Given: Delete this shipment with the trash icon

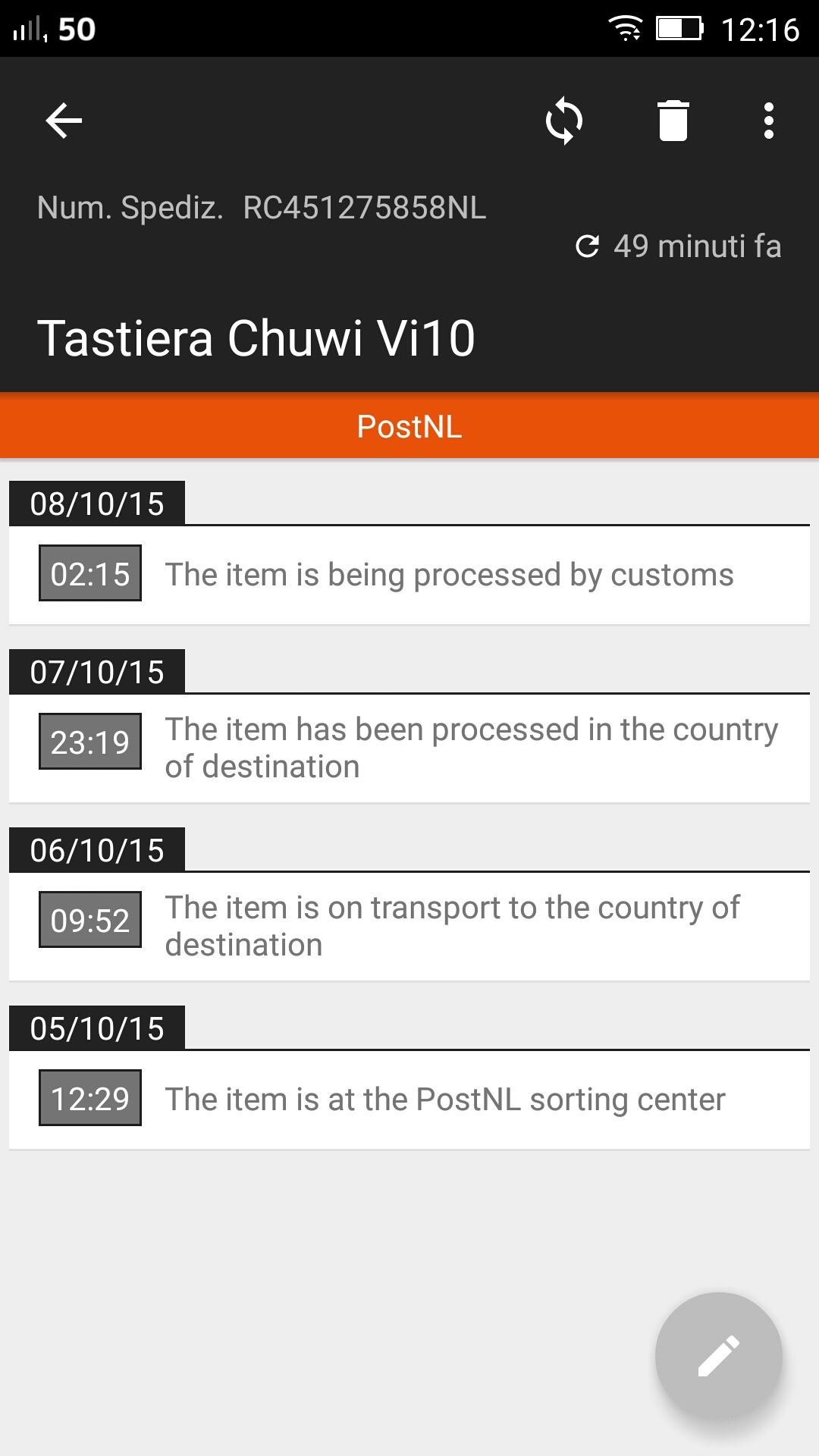Looking at the screenshot, I should [x=673, y=121].
